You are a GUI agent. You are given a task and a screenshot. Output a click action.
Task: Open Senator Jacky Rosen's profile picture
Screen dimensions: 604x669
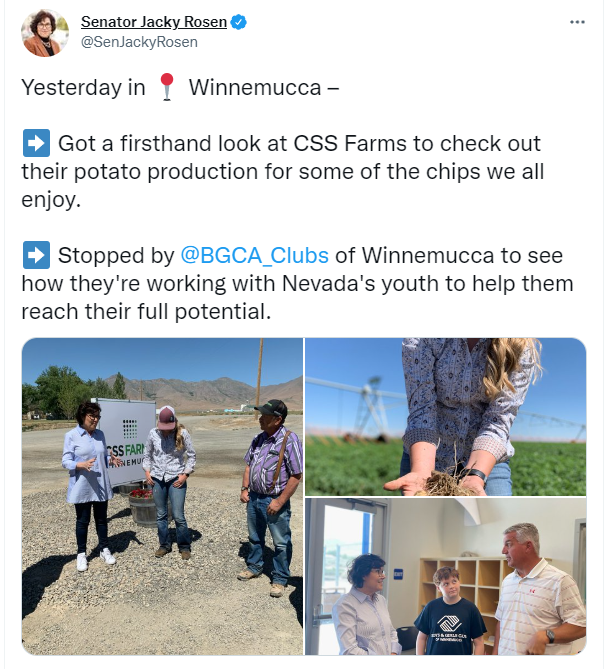(x=45, y=33)
